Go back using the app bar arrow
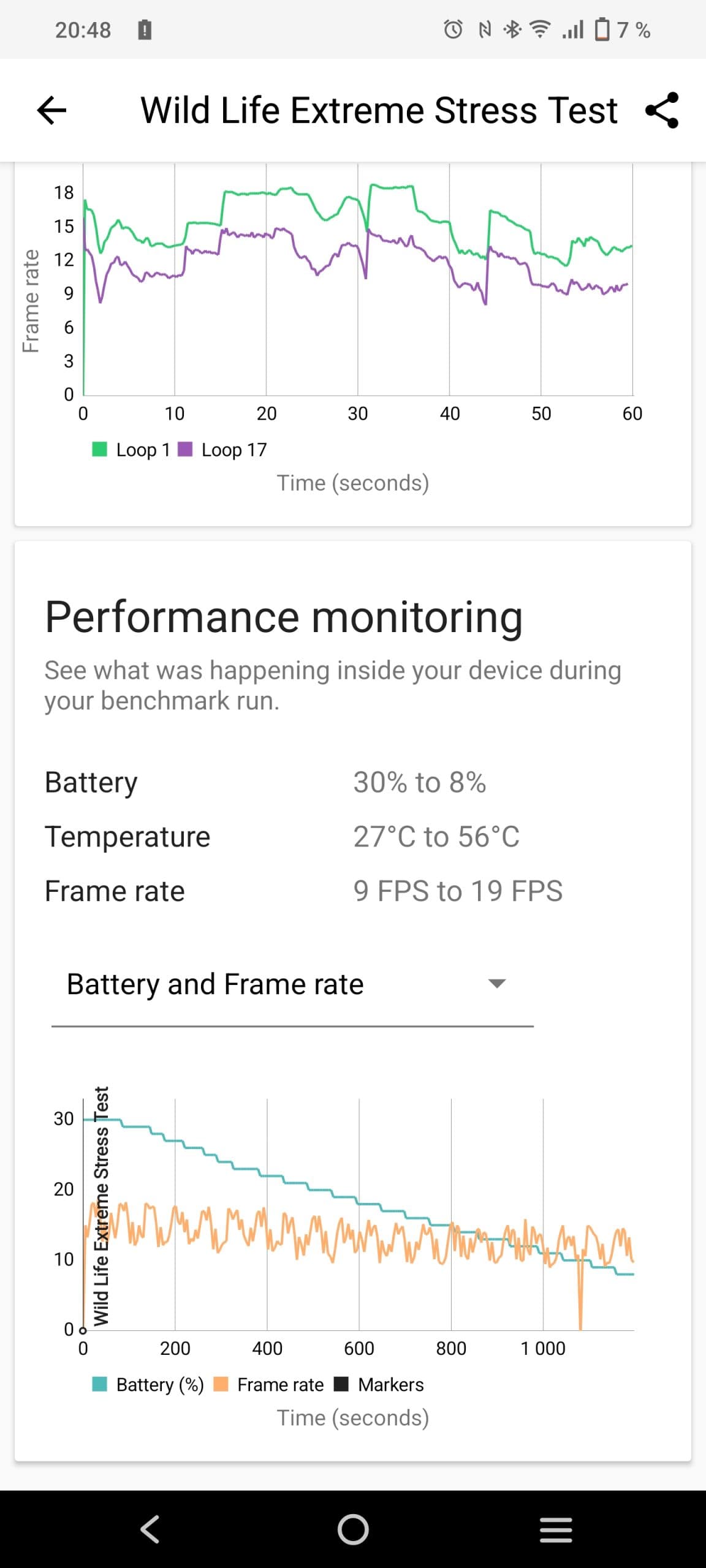The height and width of the screenshot is (1568, 706). point(51,110)
